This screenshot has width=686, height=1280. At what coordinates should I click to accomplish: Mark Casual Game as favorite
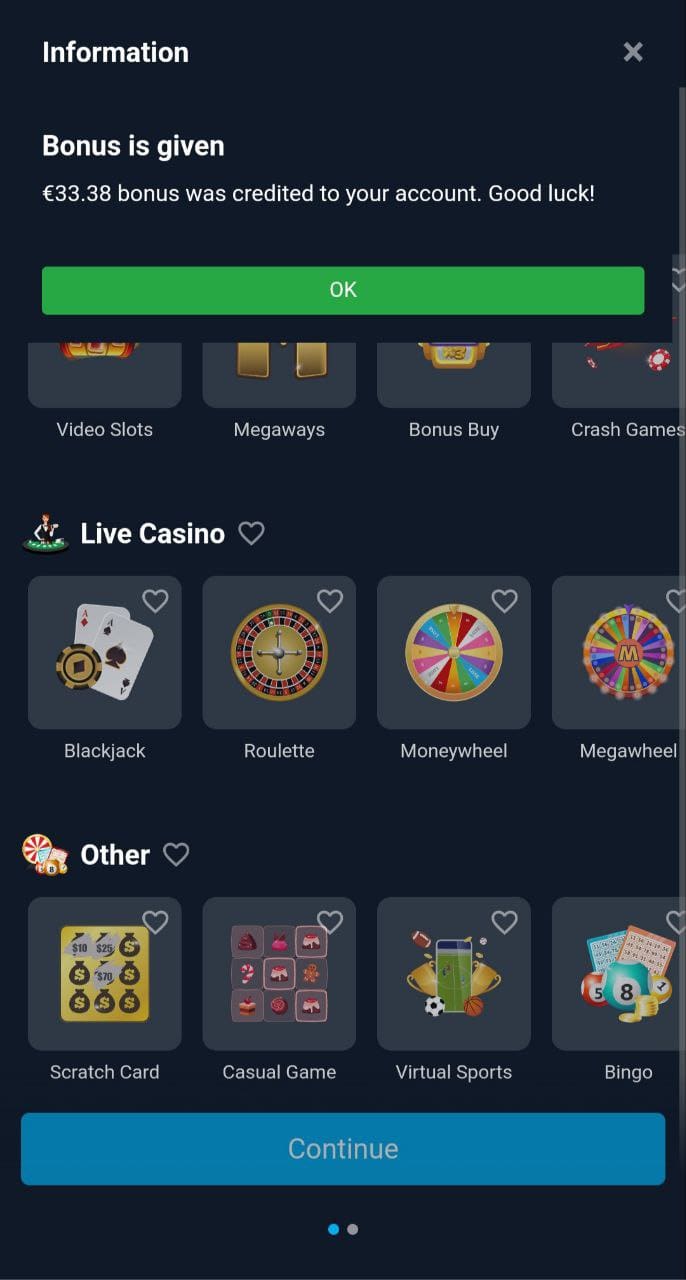330,921
